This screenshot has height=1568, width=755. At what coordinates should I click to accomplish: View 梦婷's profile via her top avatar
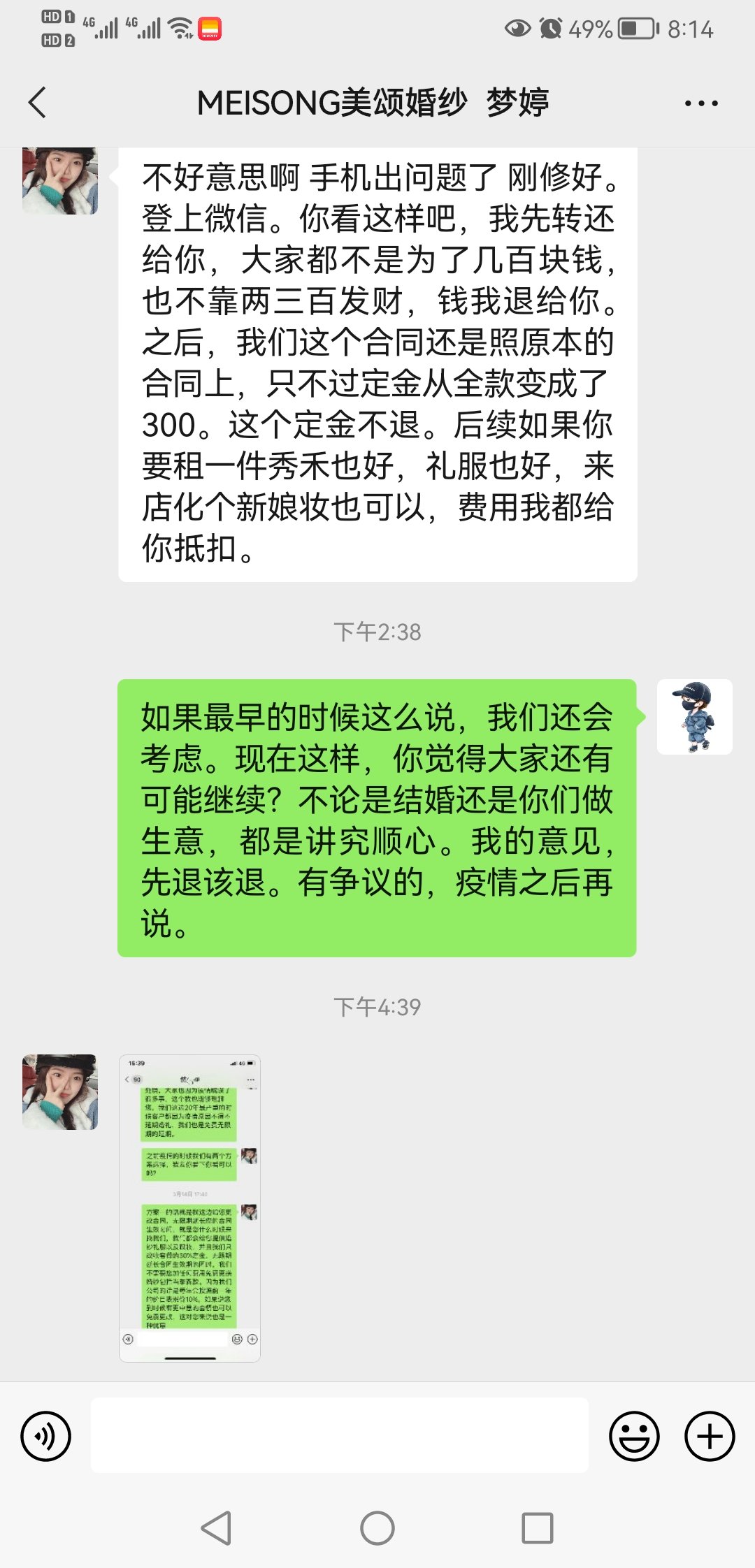(x=60, y=180)
